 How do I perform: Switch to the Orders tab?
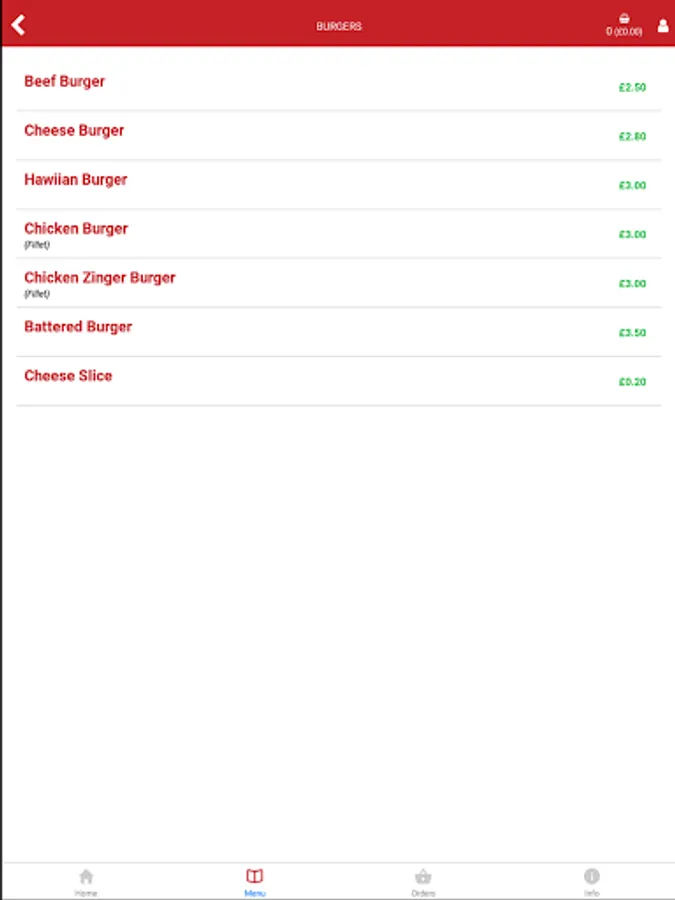pos(423,881)
